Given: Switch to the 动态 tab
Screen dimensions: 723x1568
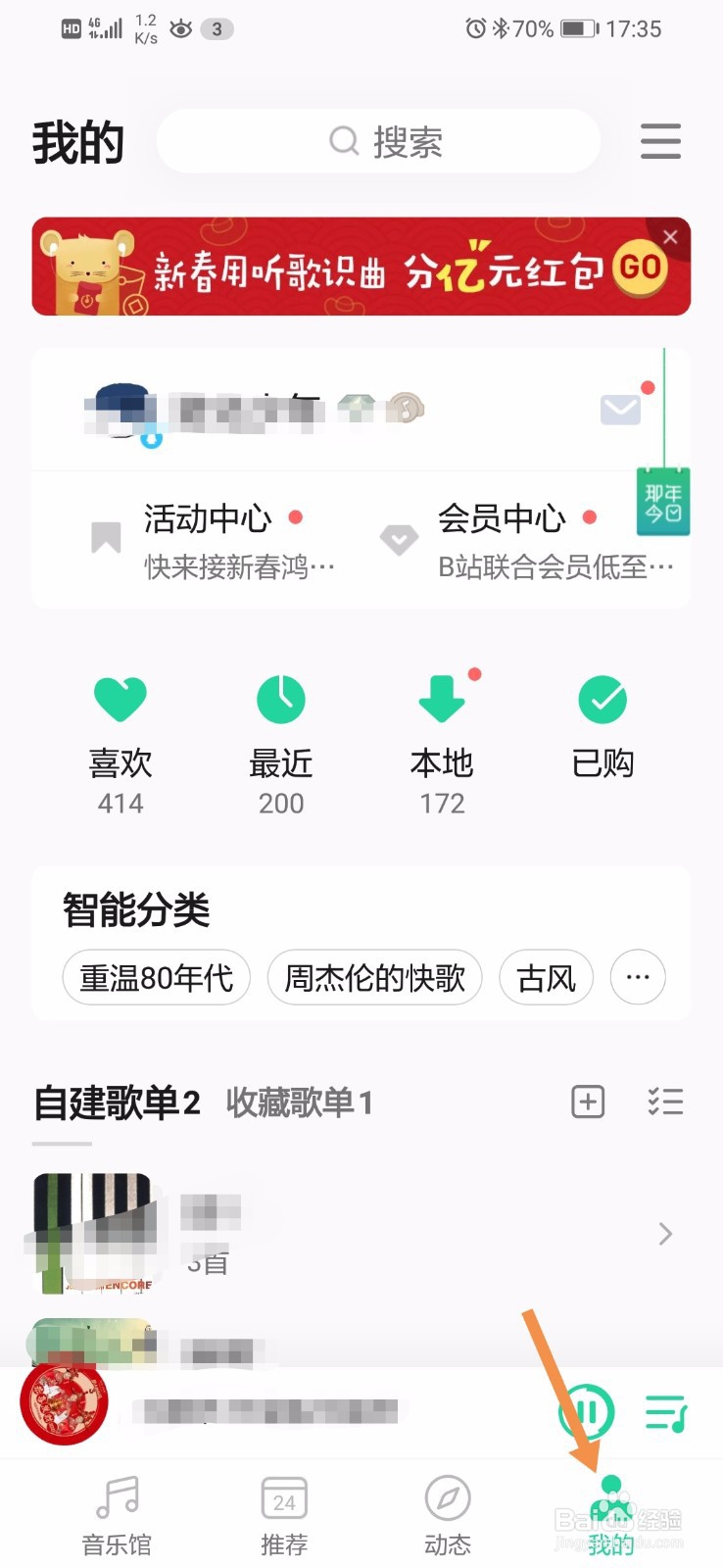Looking at the screenshot, I should click(448, 1514).
